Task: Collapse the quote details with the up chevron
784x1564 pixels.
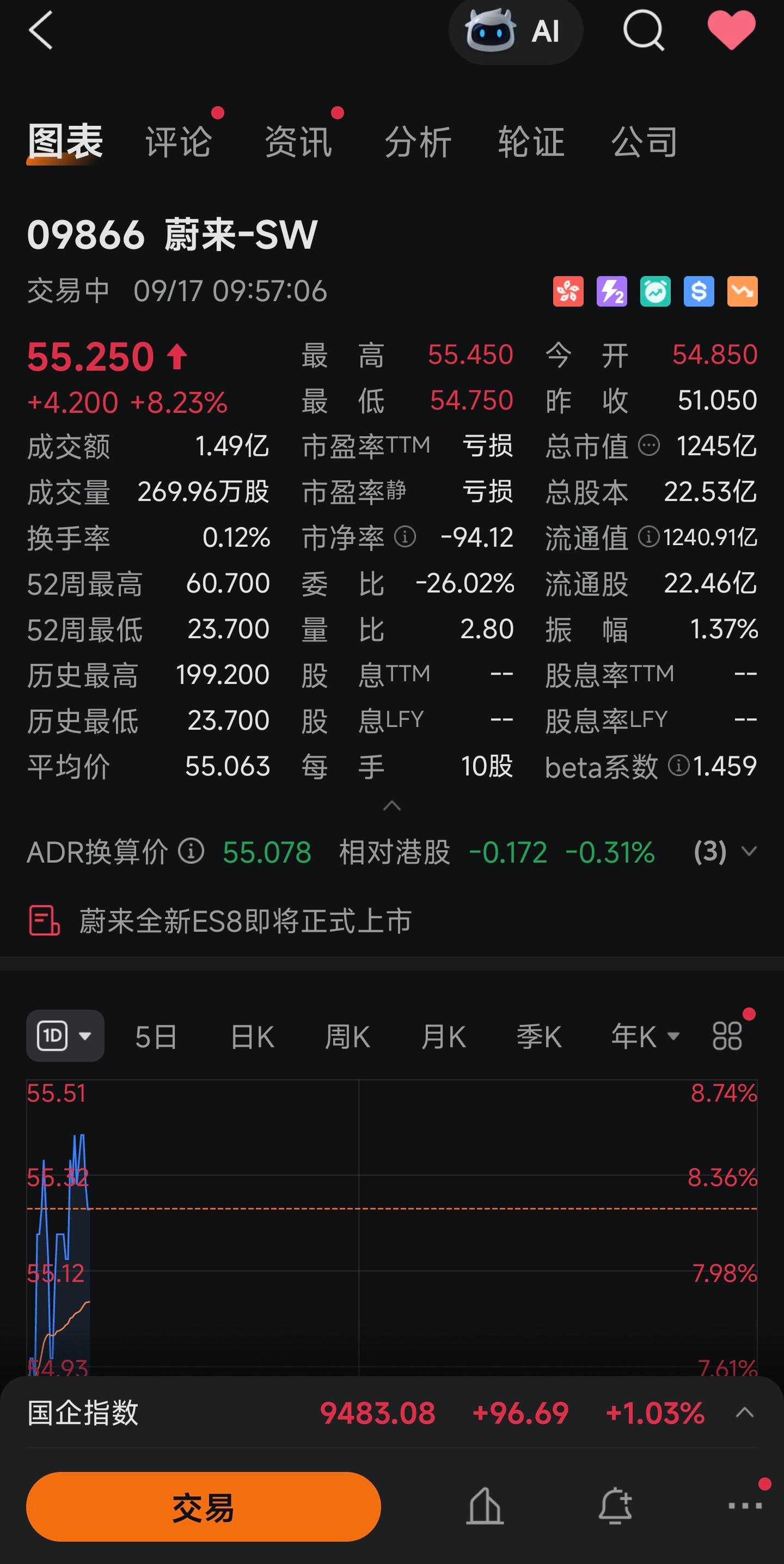Action: (392, 807)
